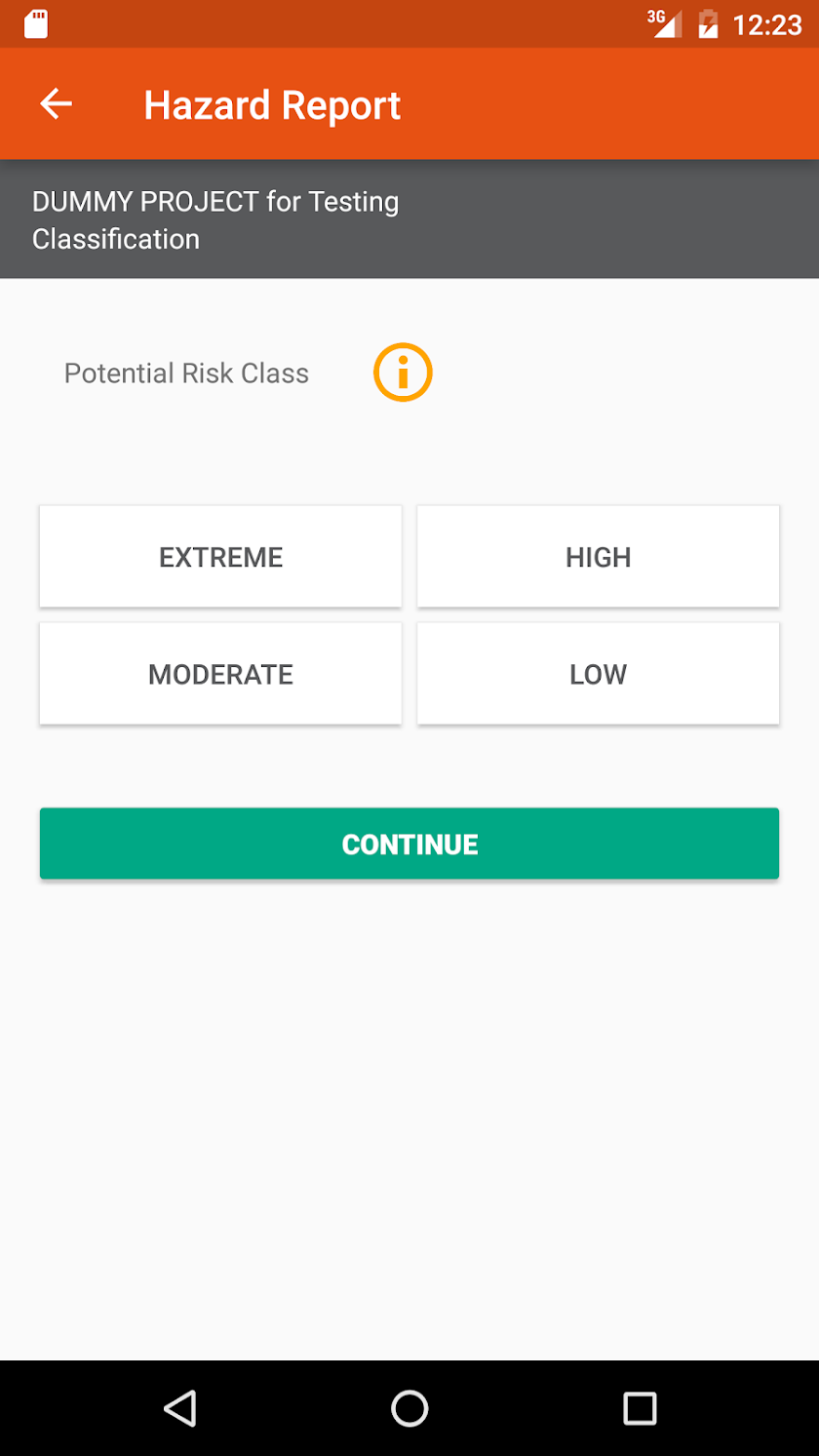This screenshot has width=819, height=1456.
Task: Select the EXTREME risk class
Action: [x=220, y=557]
